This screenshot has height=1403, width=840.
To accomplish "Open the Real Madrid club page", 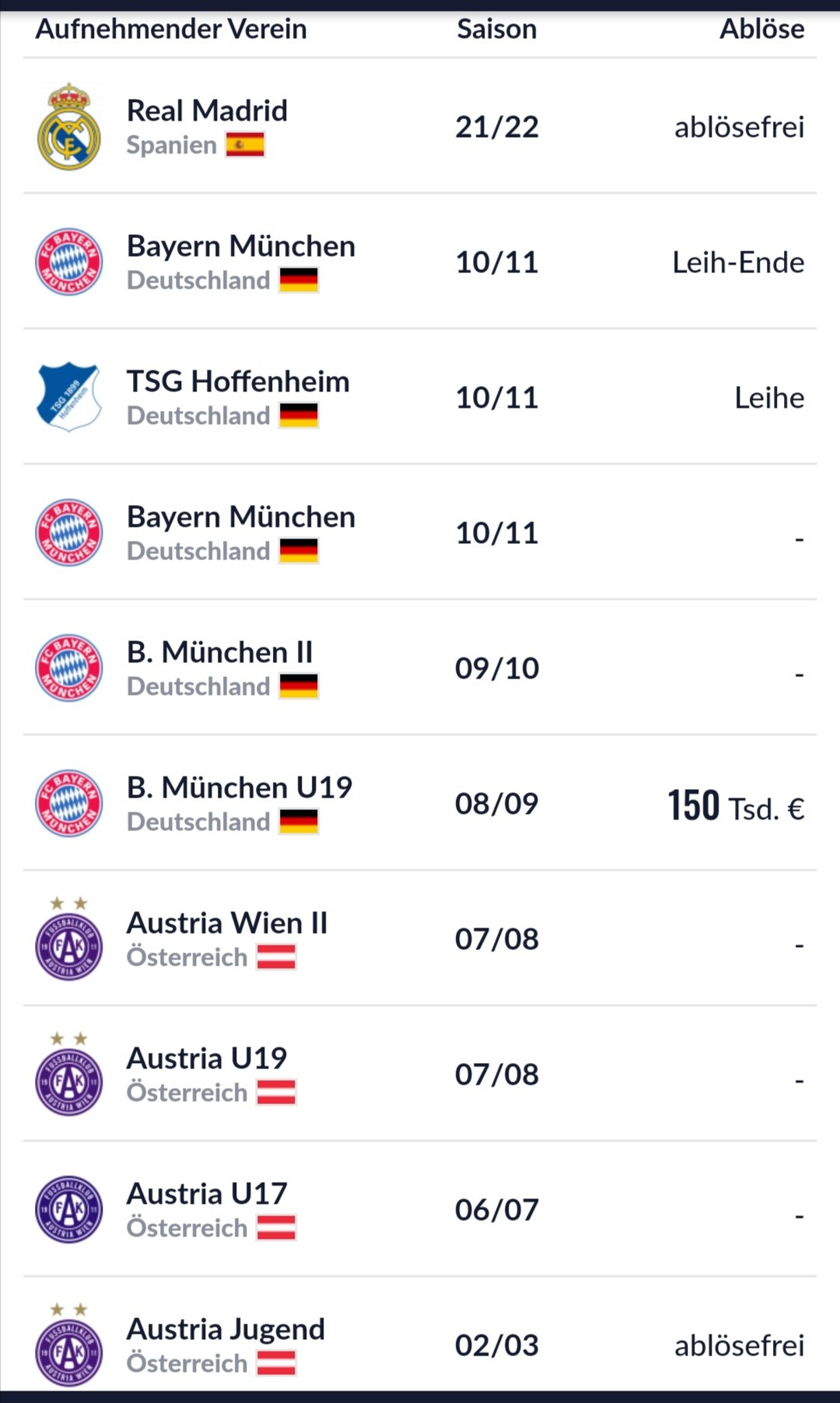I will [207, 110].
